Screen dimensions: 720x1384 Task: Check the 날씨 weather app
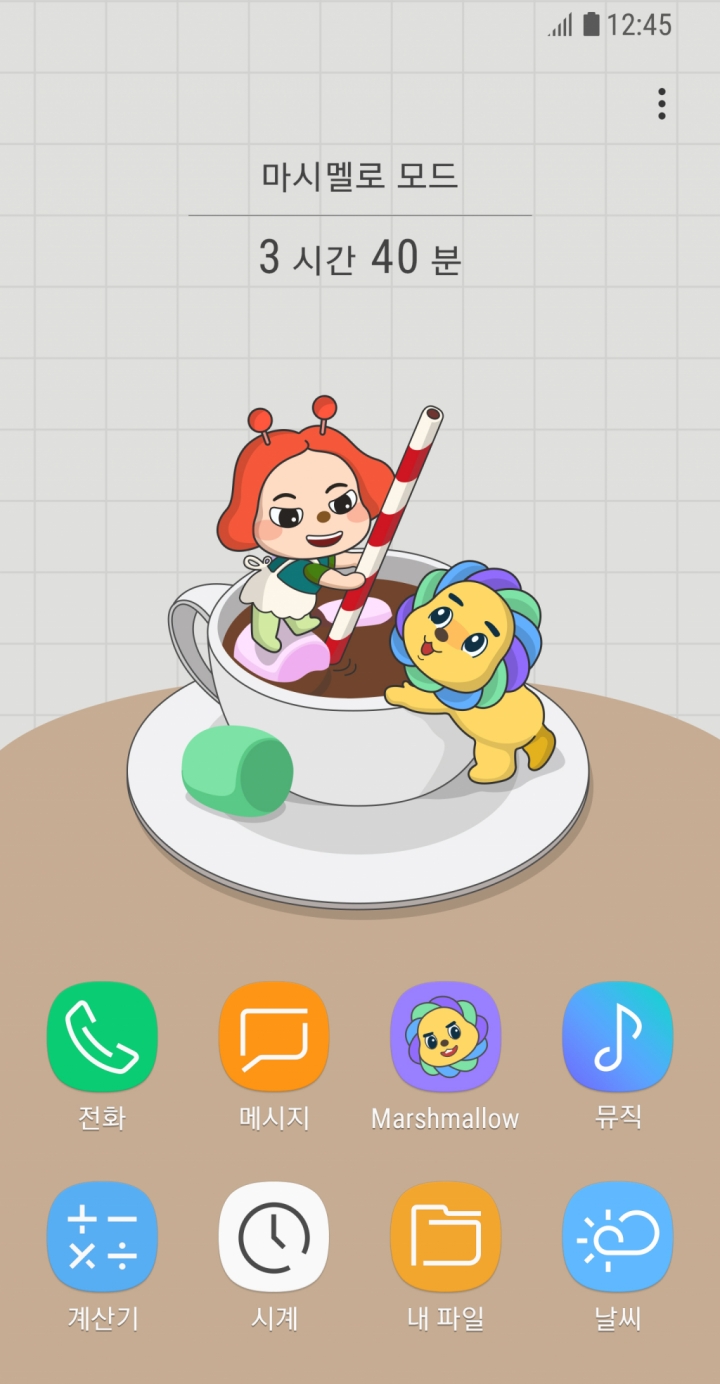pyautogui.click(x=617, y=1237)
